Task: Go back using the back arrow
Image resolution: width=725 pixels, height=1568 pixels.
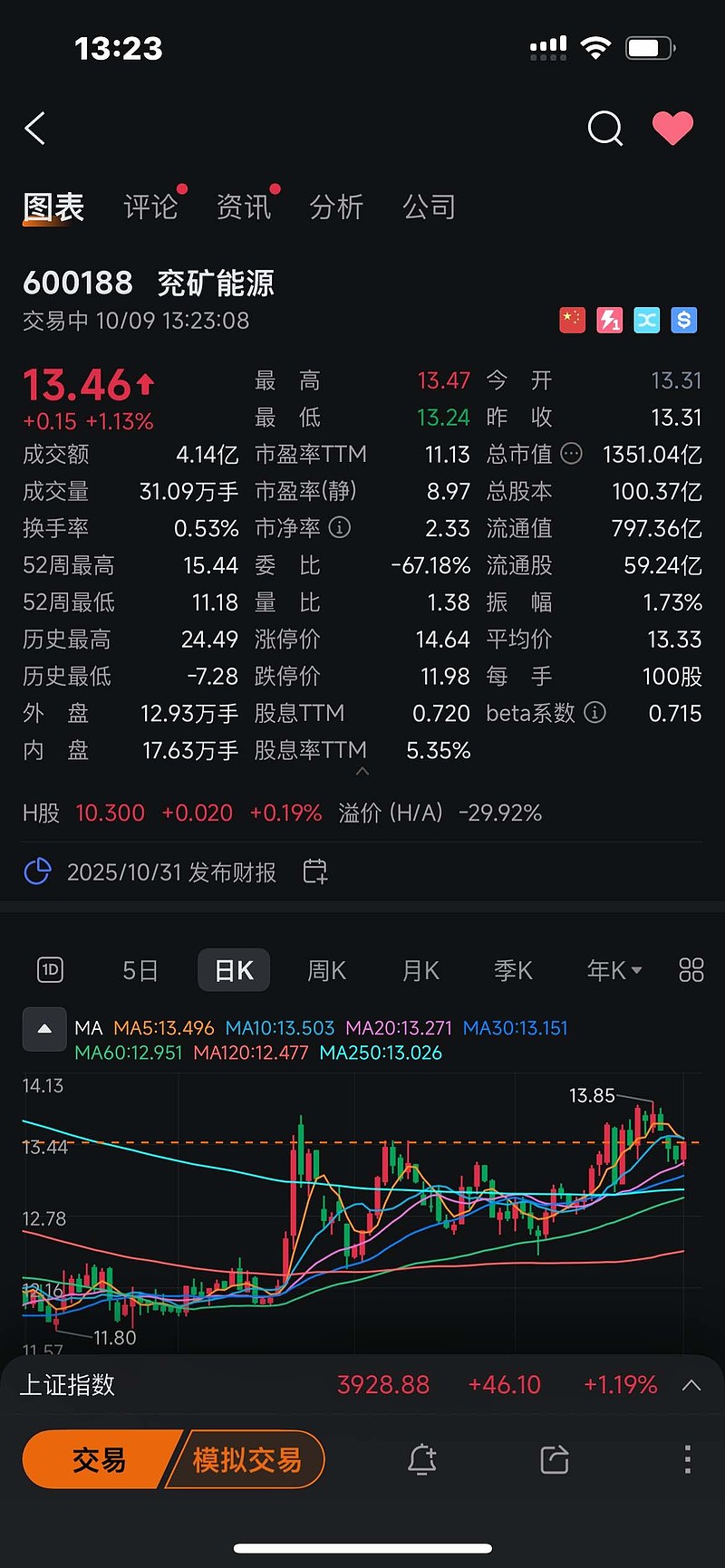Action: click(x=35, y=129)
